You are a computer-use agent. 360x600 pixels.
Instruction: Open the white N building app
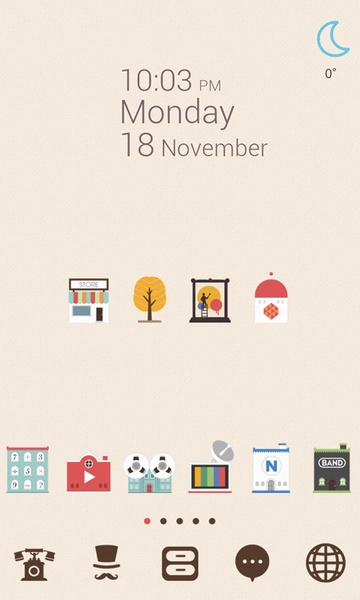click(x=271, y=468)
